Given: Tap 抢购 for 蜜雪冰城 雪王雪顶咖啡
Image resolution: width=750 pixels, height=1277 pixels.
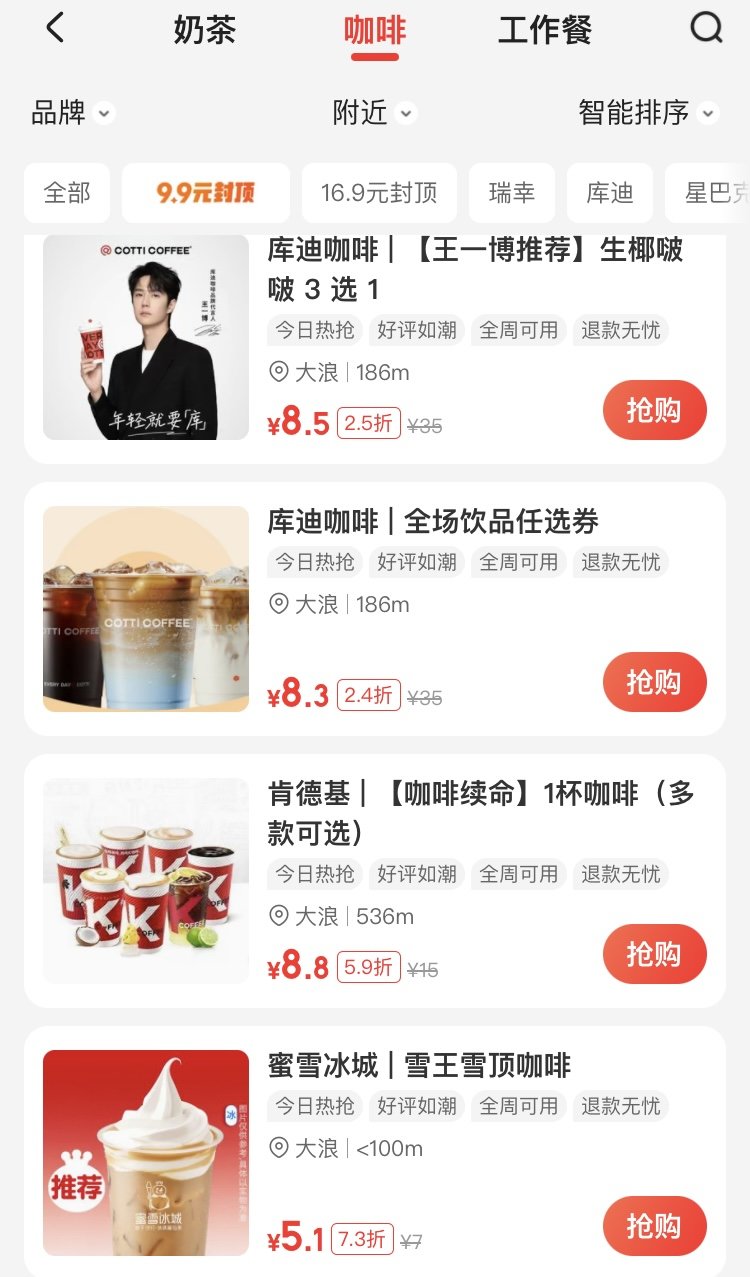Looking at the screenshot, I should tap(654, 1226).
